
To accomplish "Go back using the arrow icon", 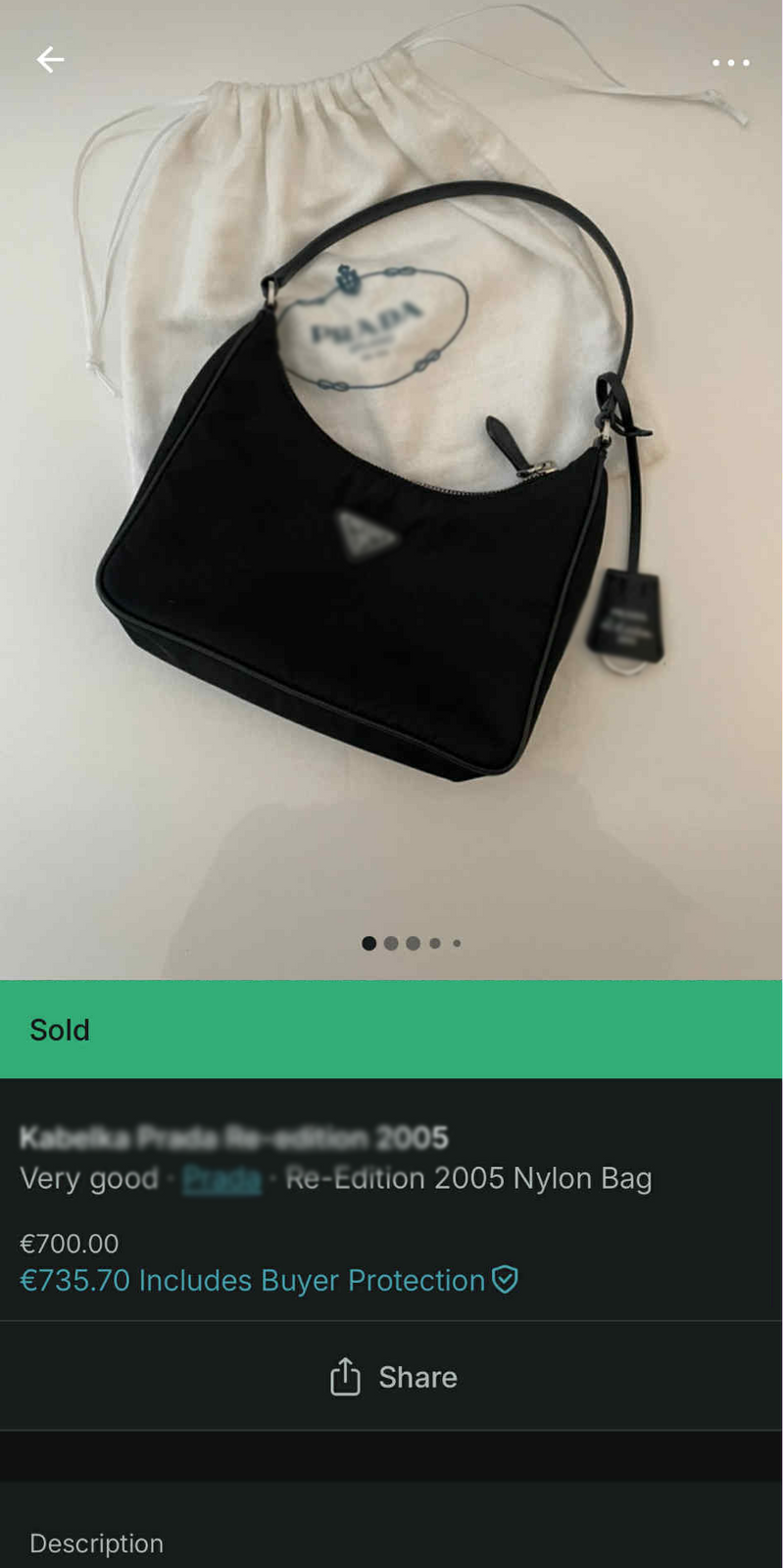I will pyautogui.click(x=50, y=61).
